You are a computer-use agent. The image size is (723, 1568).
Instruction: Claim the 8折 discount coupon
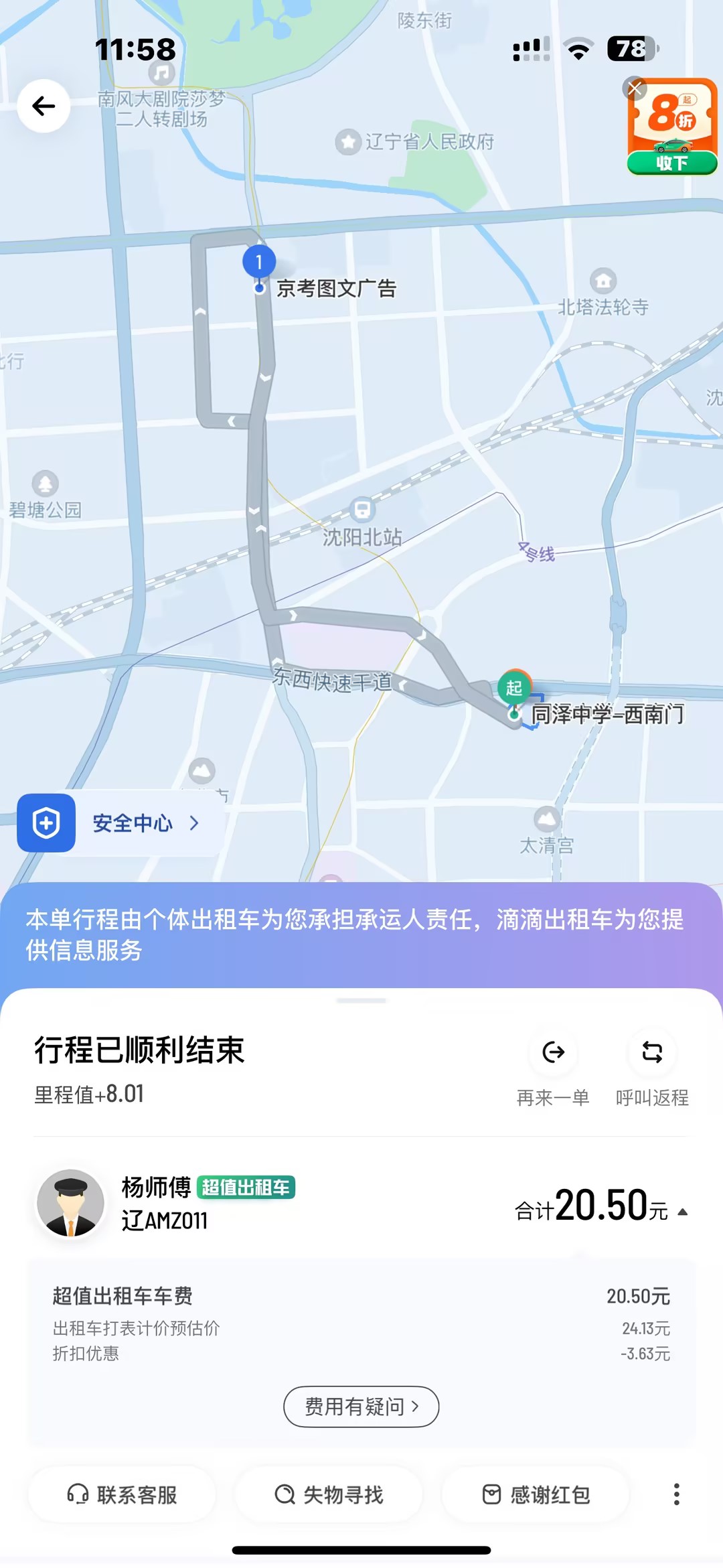pyautogui.click(x=672, y=163)
